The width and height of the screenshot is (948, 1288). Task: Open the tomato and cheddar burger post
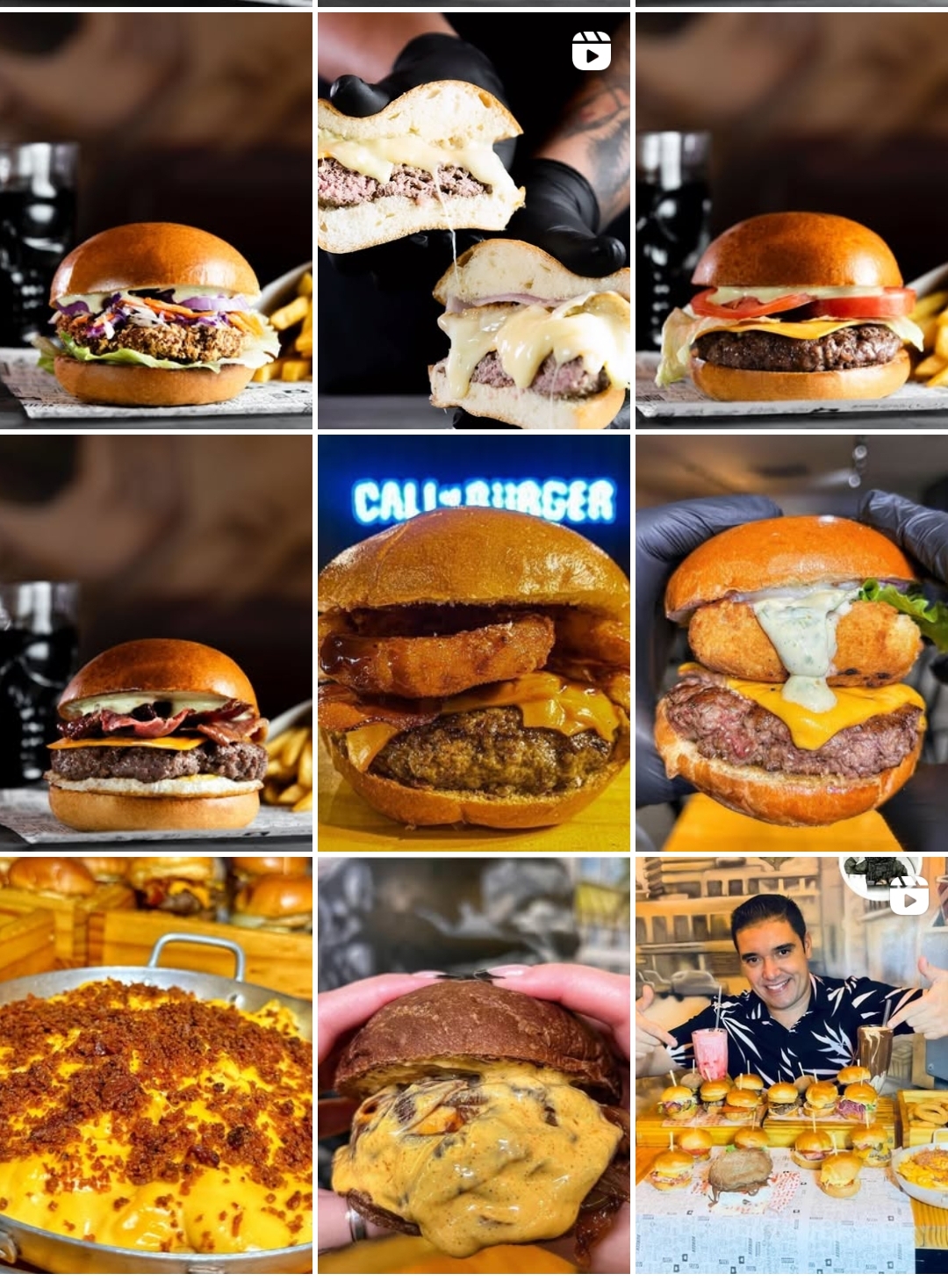[791, 219]
